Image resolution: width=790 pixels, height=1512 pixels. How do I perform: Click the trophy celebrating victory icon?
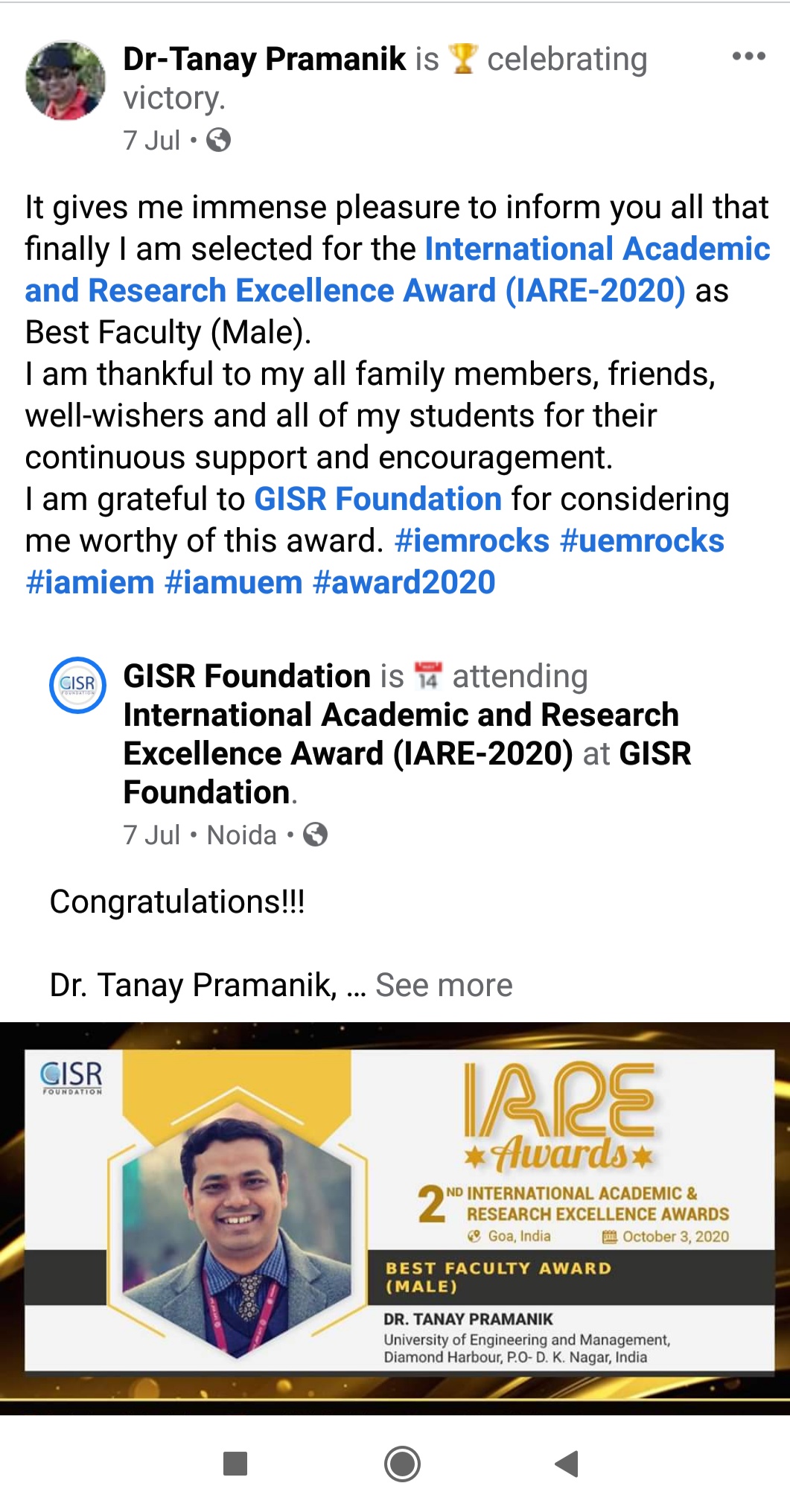[x=462, y=58]
